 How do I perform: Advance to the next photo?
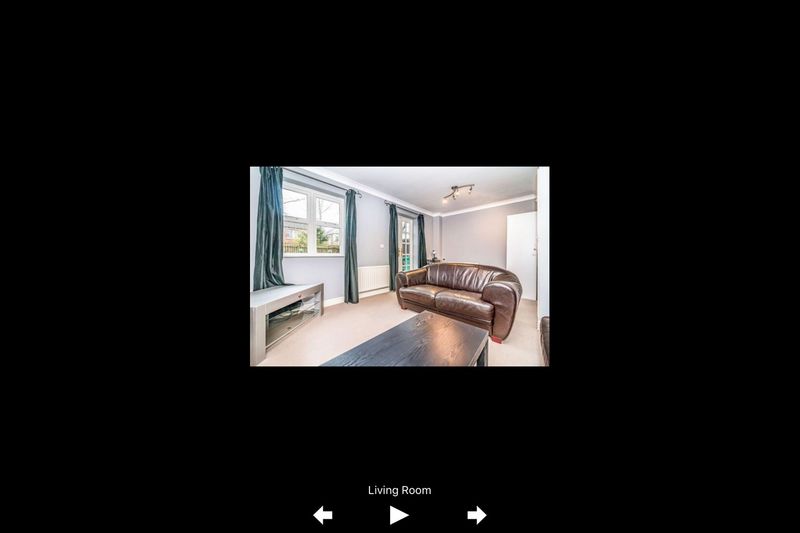click(x=477, y=515)
